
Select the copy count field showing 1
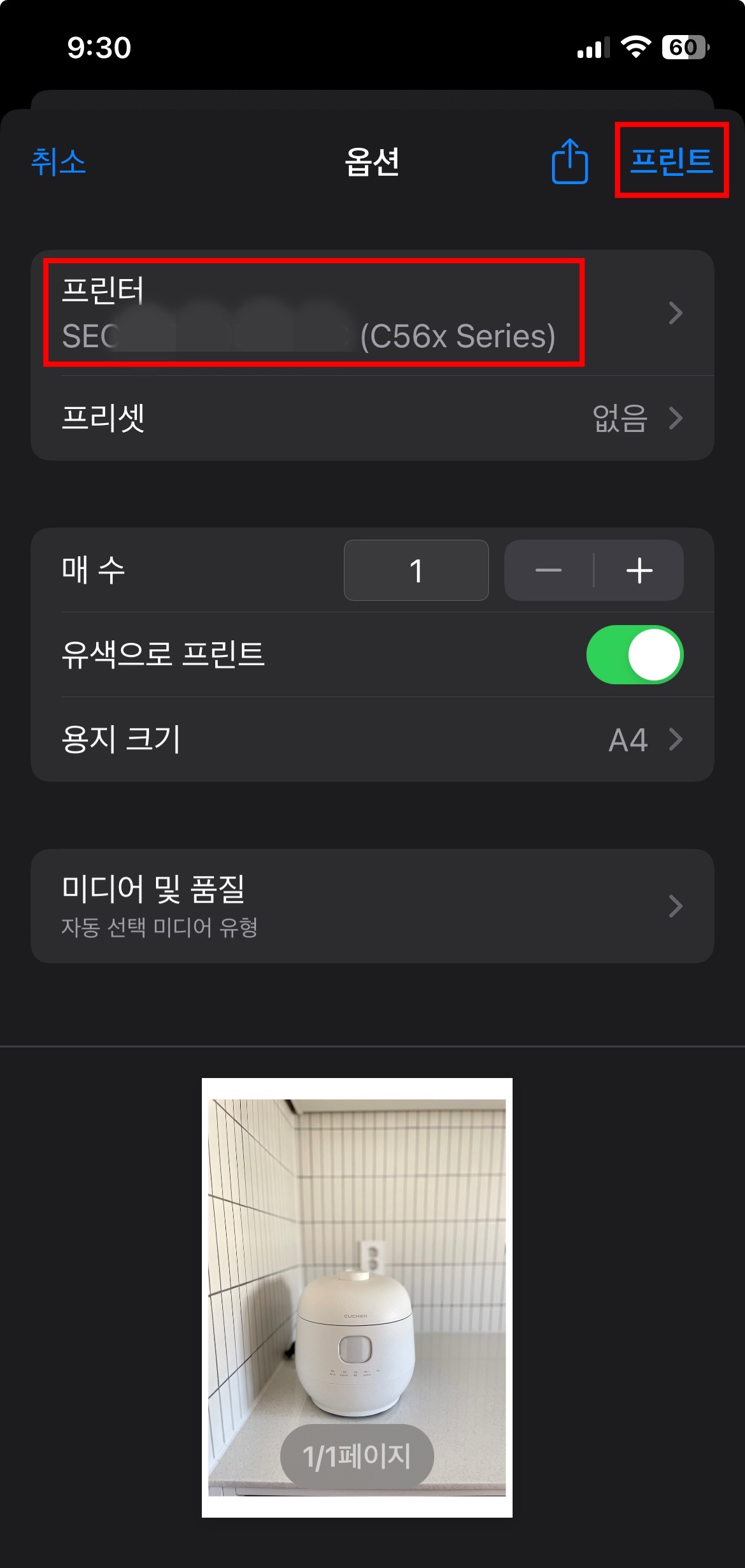[x=416, y=571]
